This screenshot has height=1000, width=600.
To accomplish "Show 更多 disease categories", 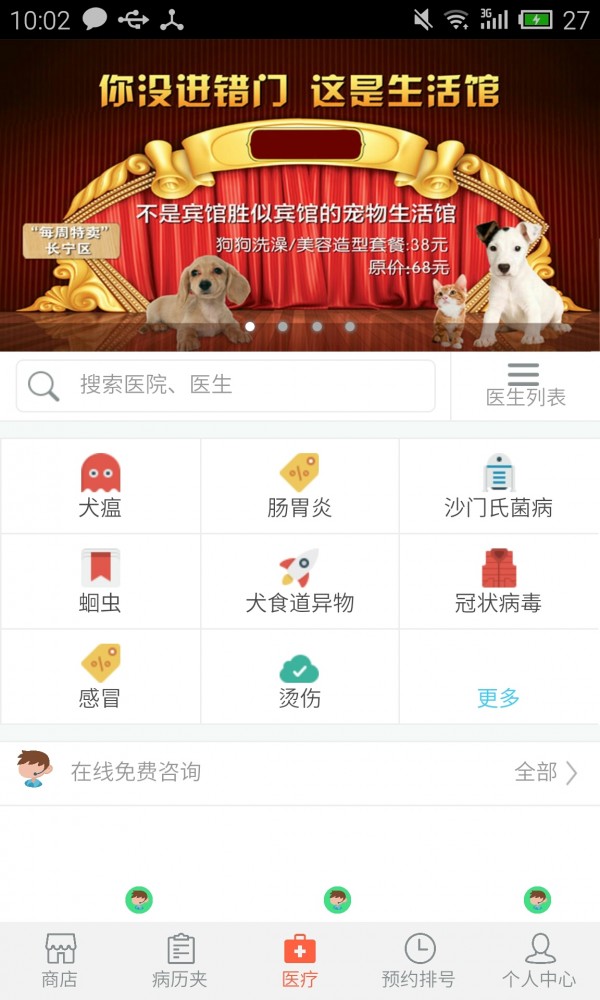I will pos(498,697).
